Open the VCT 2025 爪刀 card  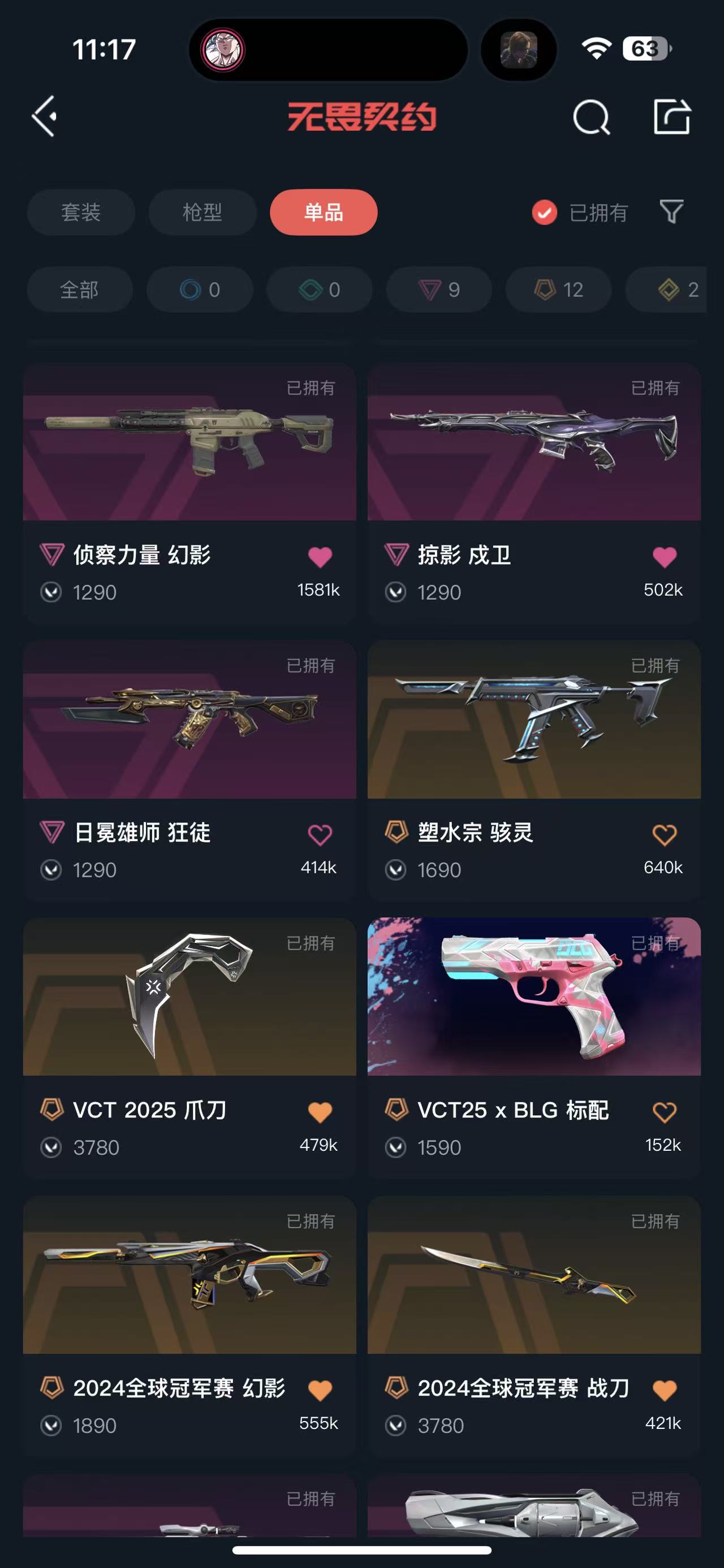[x=189, y=1047]
